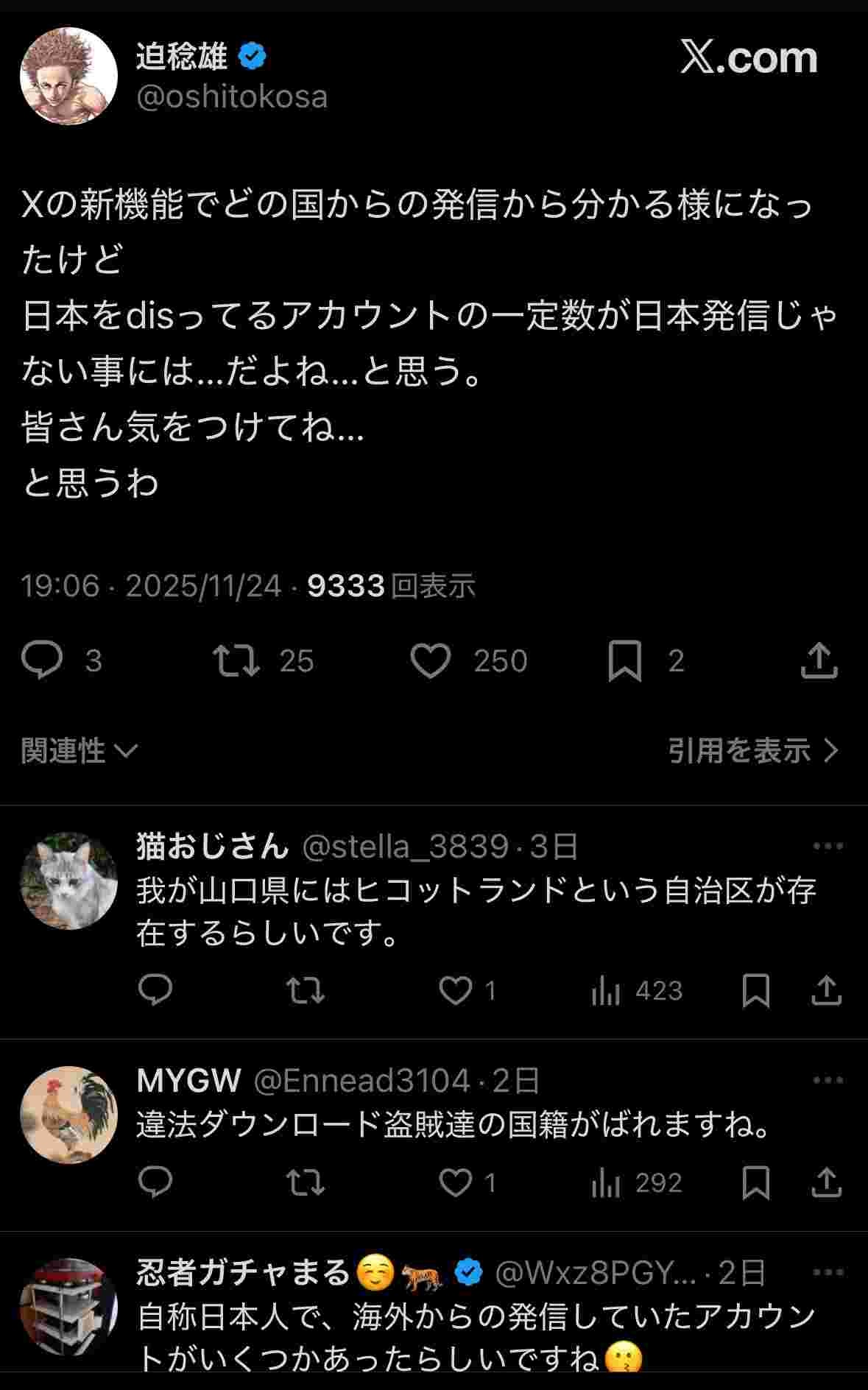Open 忍者ガチャまる's reply overflow menu

tap(828, 1272)
